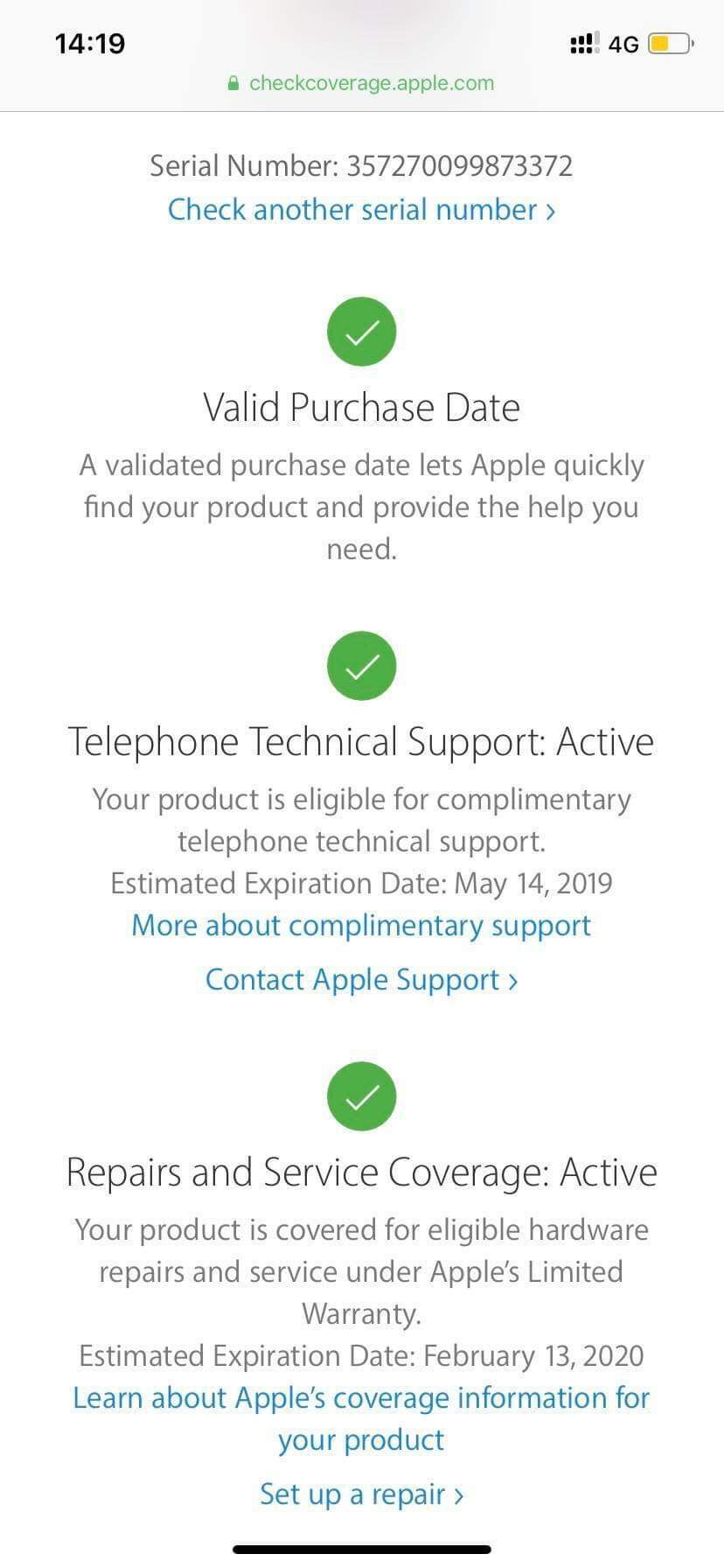Tap the checkcoverage.apple.com address bar
724x1568 pixels.
(x=361, y=83)
